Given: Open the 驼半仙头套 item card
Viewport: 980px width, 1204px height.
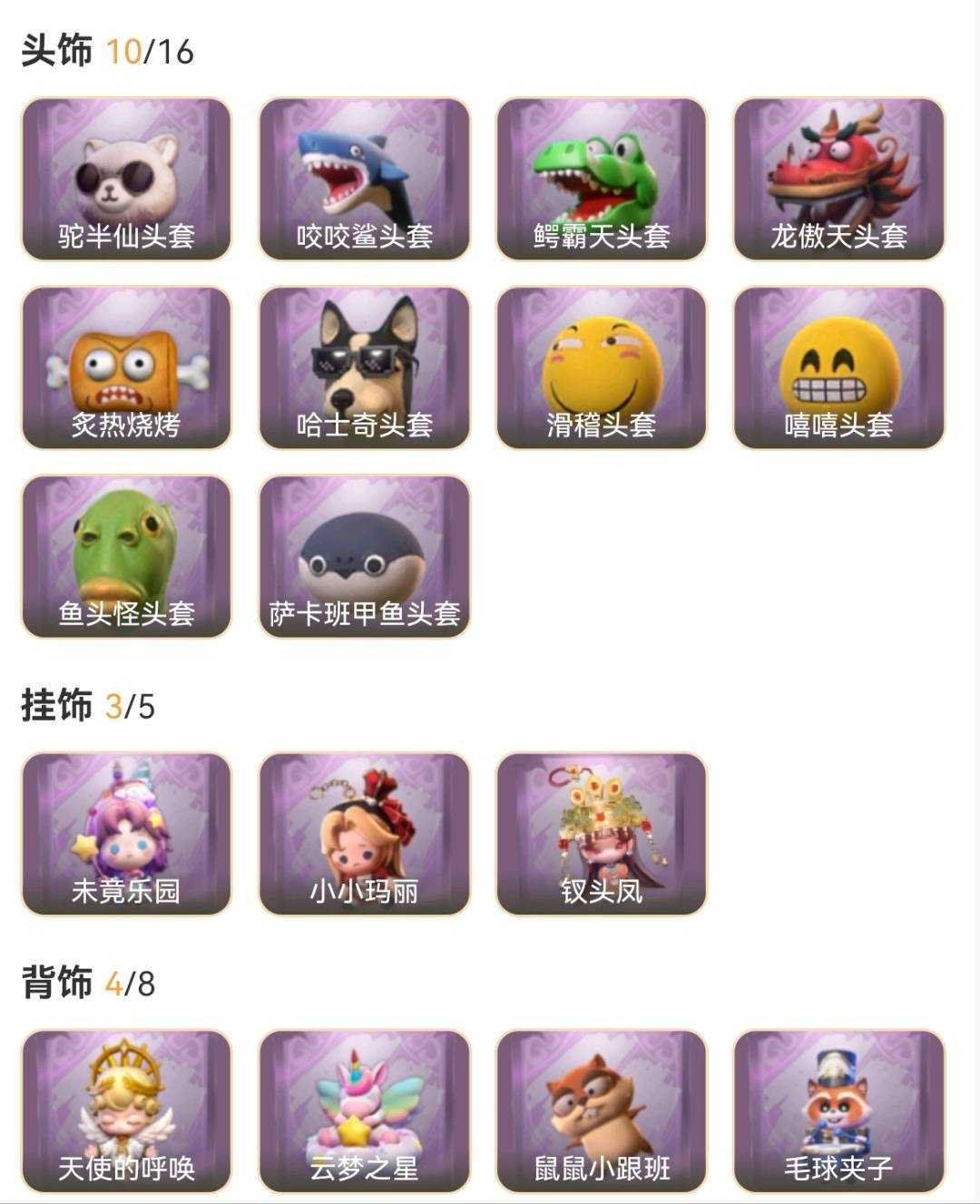Looking at the screenshot, I should (126, 180).
